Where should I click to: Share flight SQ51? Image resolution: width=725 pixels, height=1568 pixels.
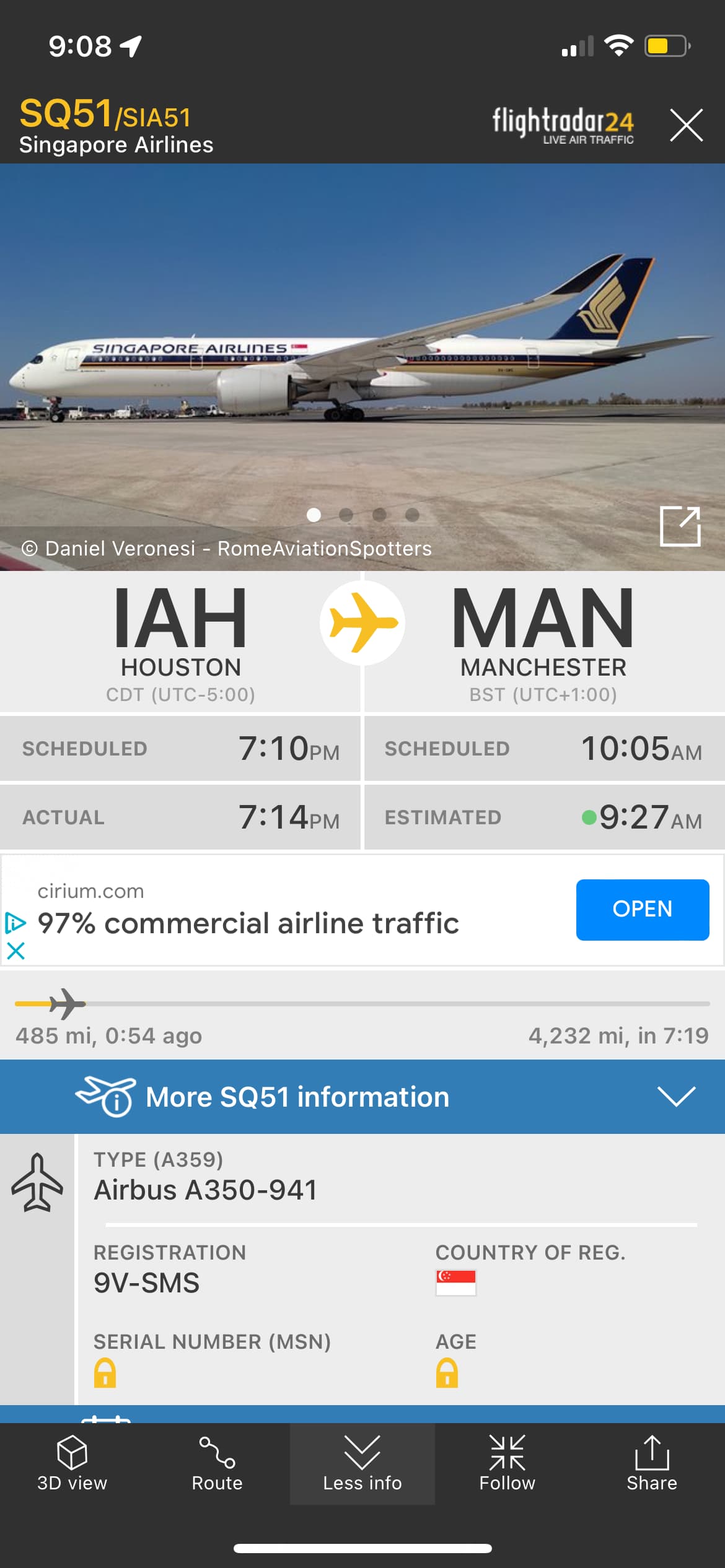click(651, 1463)
